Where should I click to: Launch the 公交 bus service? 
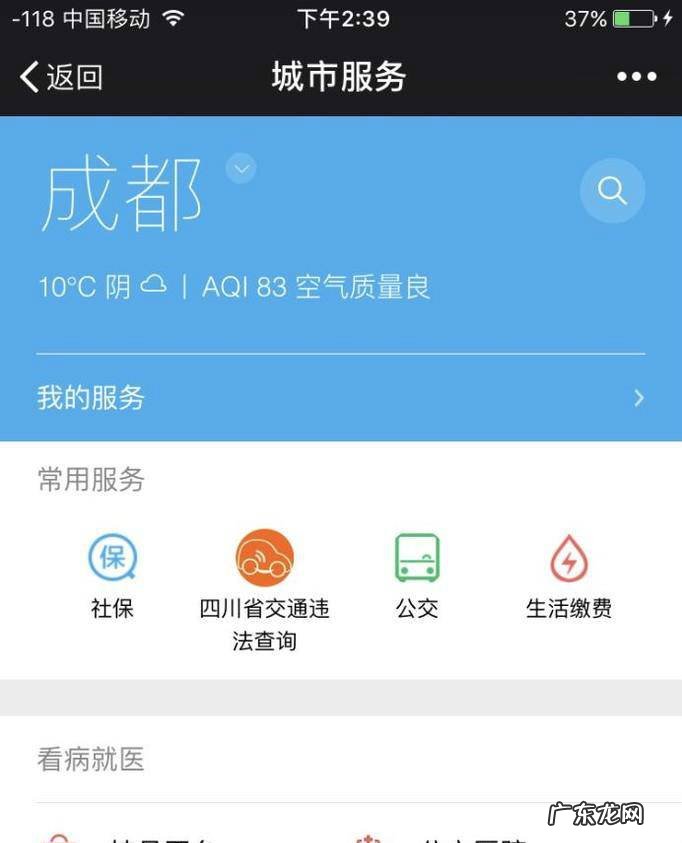coord(417,574)
